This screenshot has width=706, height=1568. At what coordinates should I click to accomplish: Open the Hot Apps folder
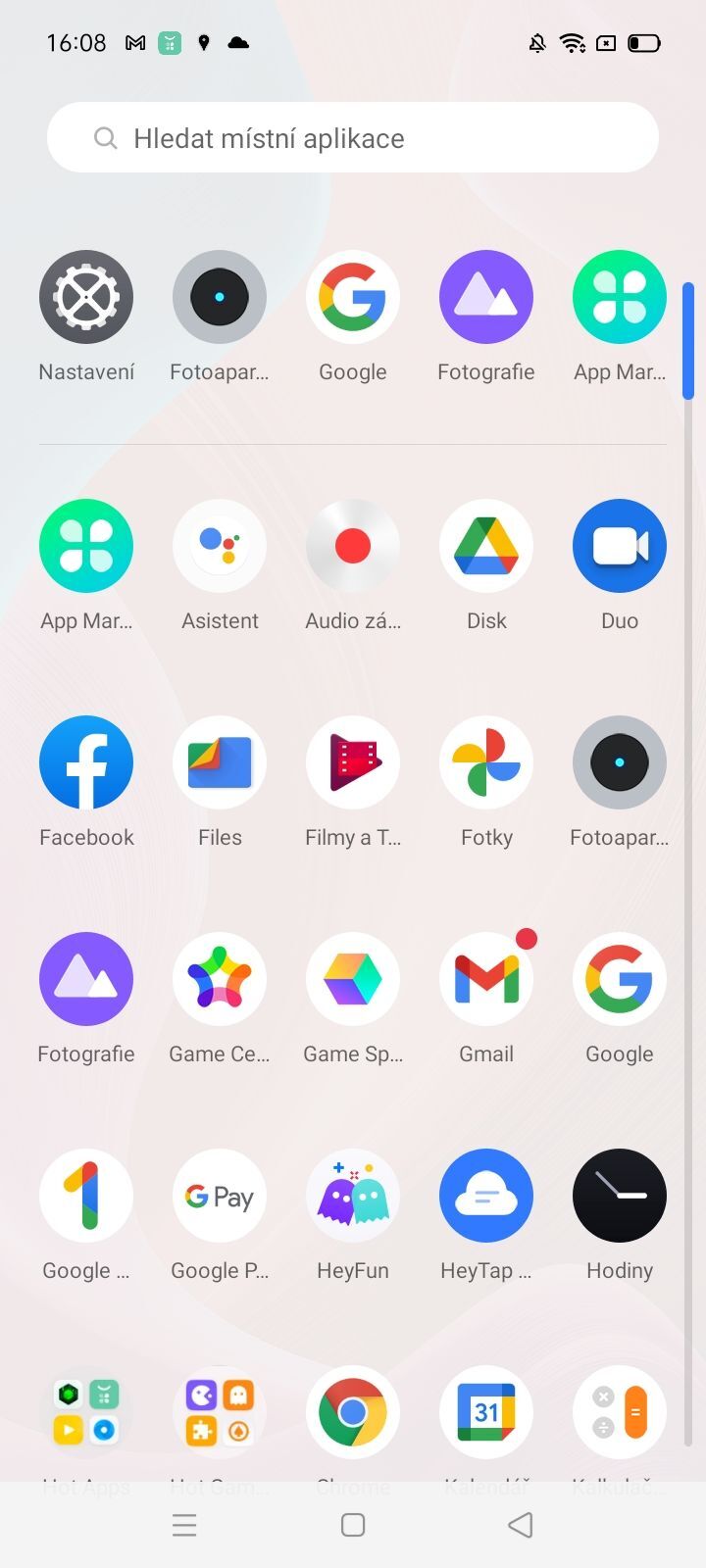86,1411
